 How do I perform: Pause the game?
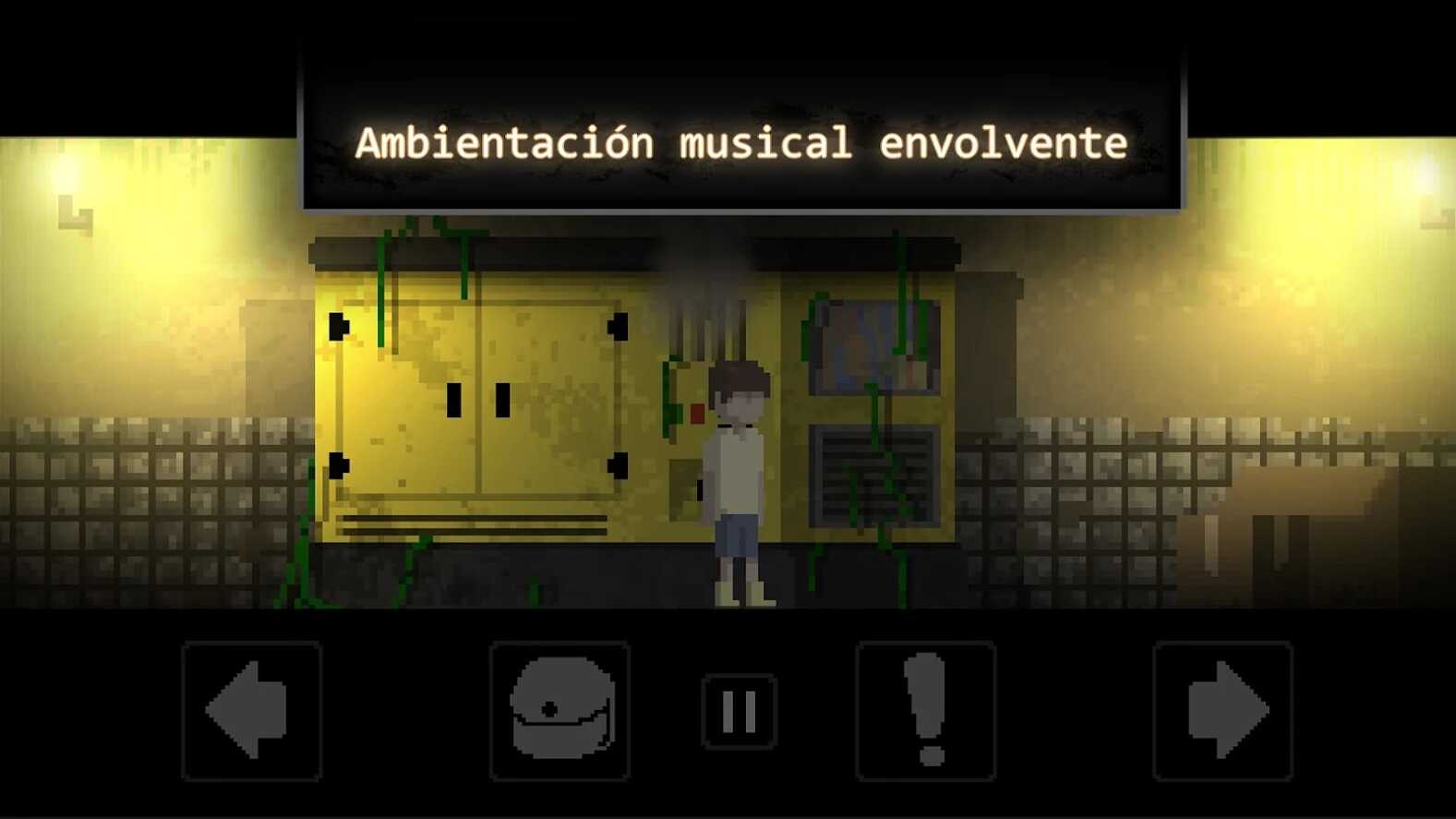tap(739, 711)
